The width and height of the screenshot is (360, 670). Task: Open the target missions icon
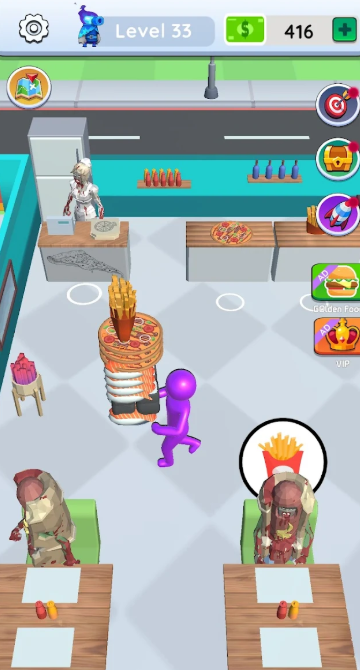click(x=338, y=105)
